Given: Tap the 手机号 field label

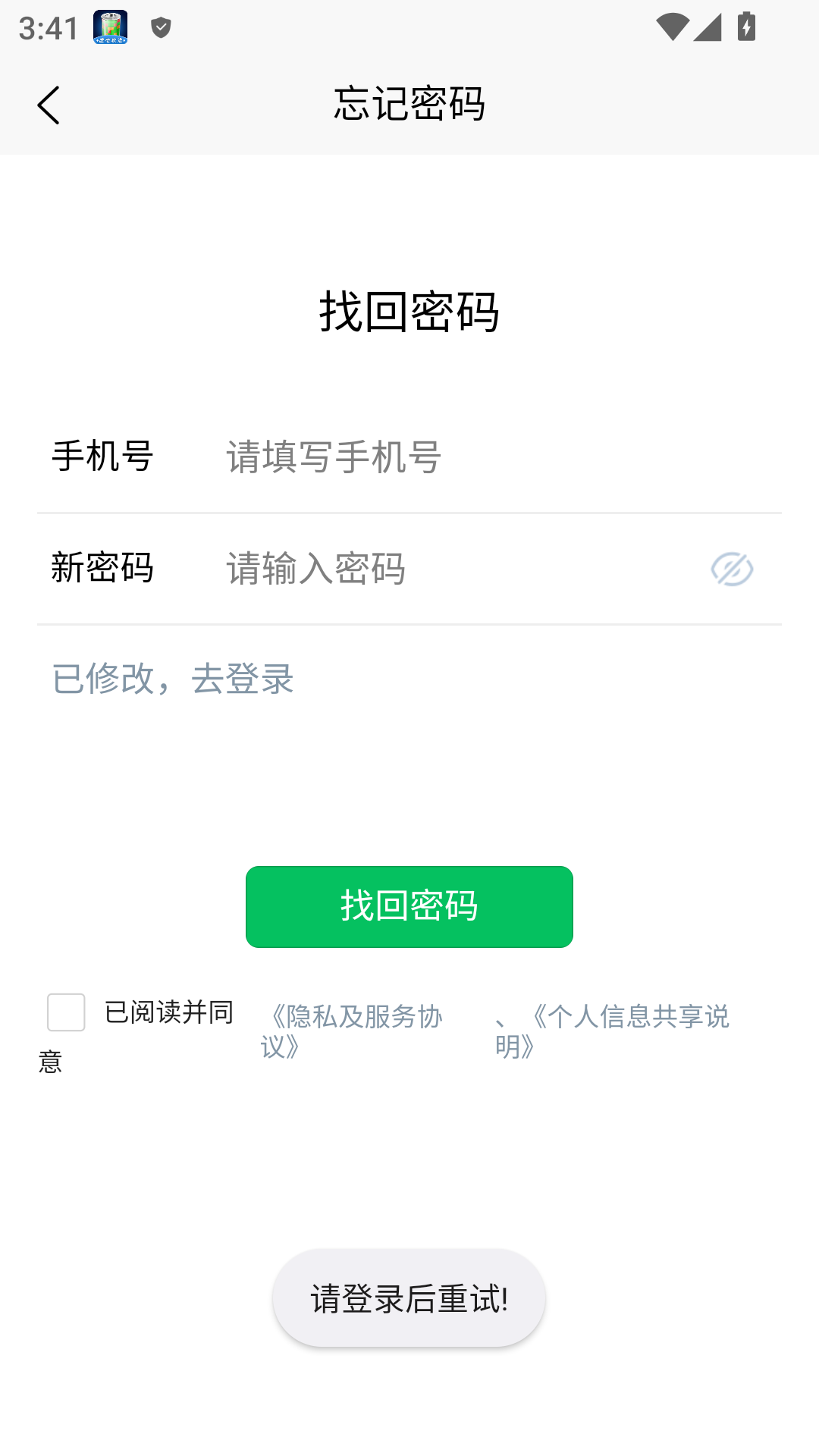Looking at the screenshot, I should 104,457.
